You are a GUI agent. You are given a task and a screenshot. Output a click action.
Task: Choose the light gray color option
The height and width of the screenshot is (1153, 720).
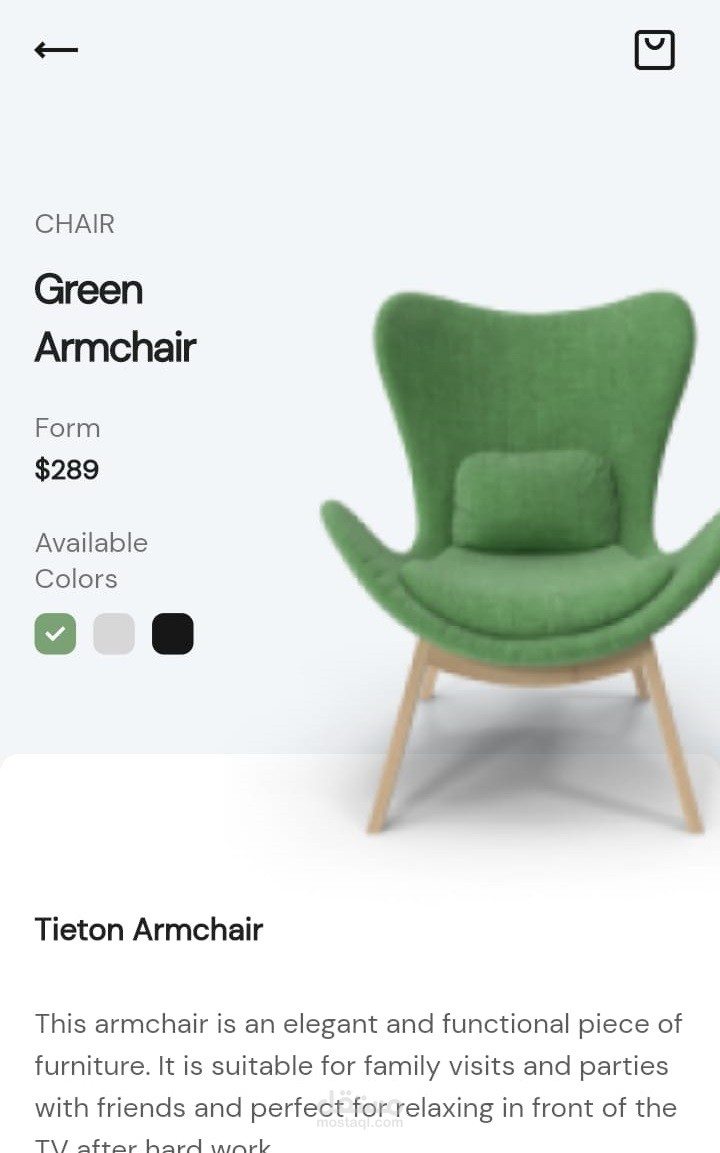(114, 634)
